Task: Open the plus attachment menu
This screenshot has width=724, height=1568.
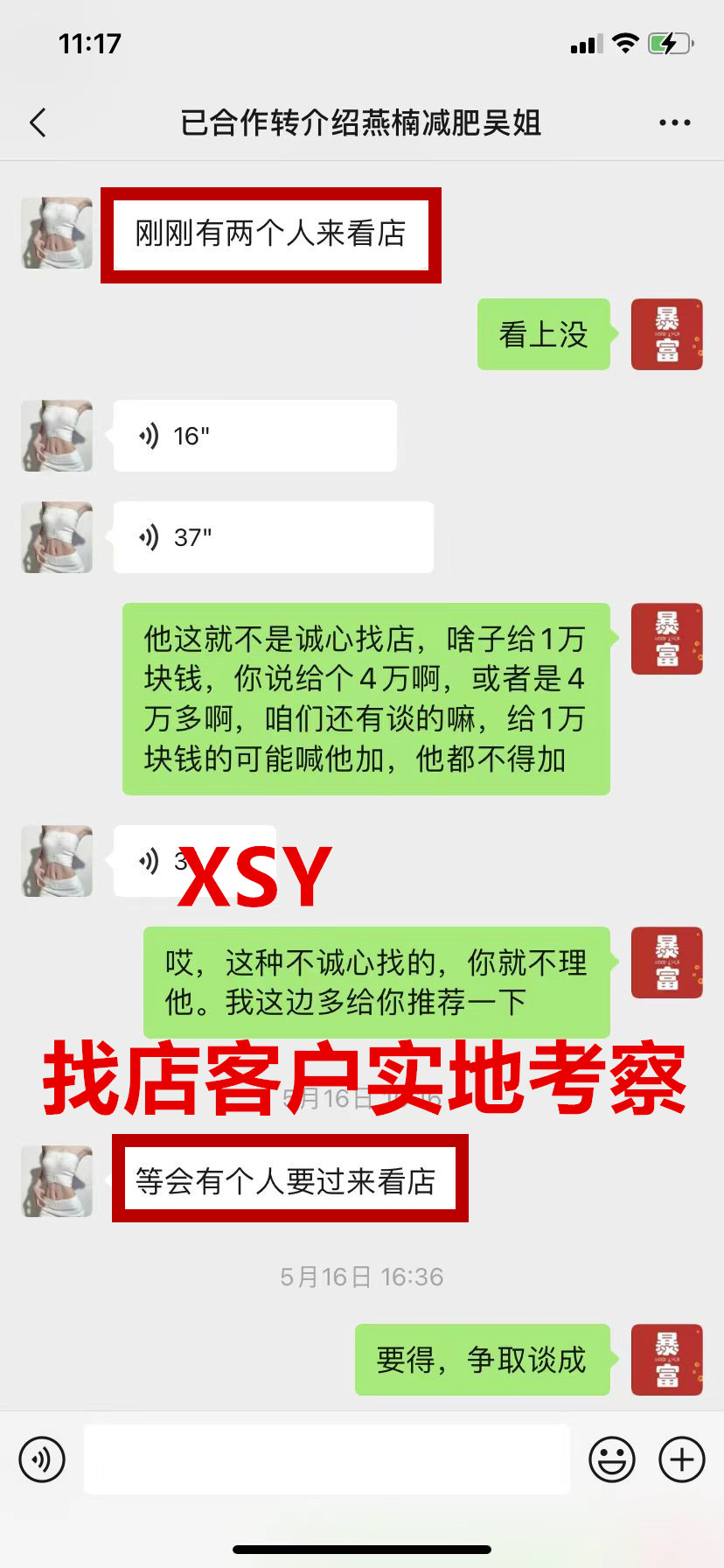Action: coord(681,1459)
